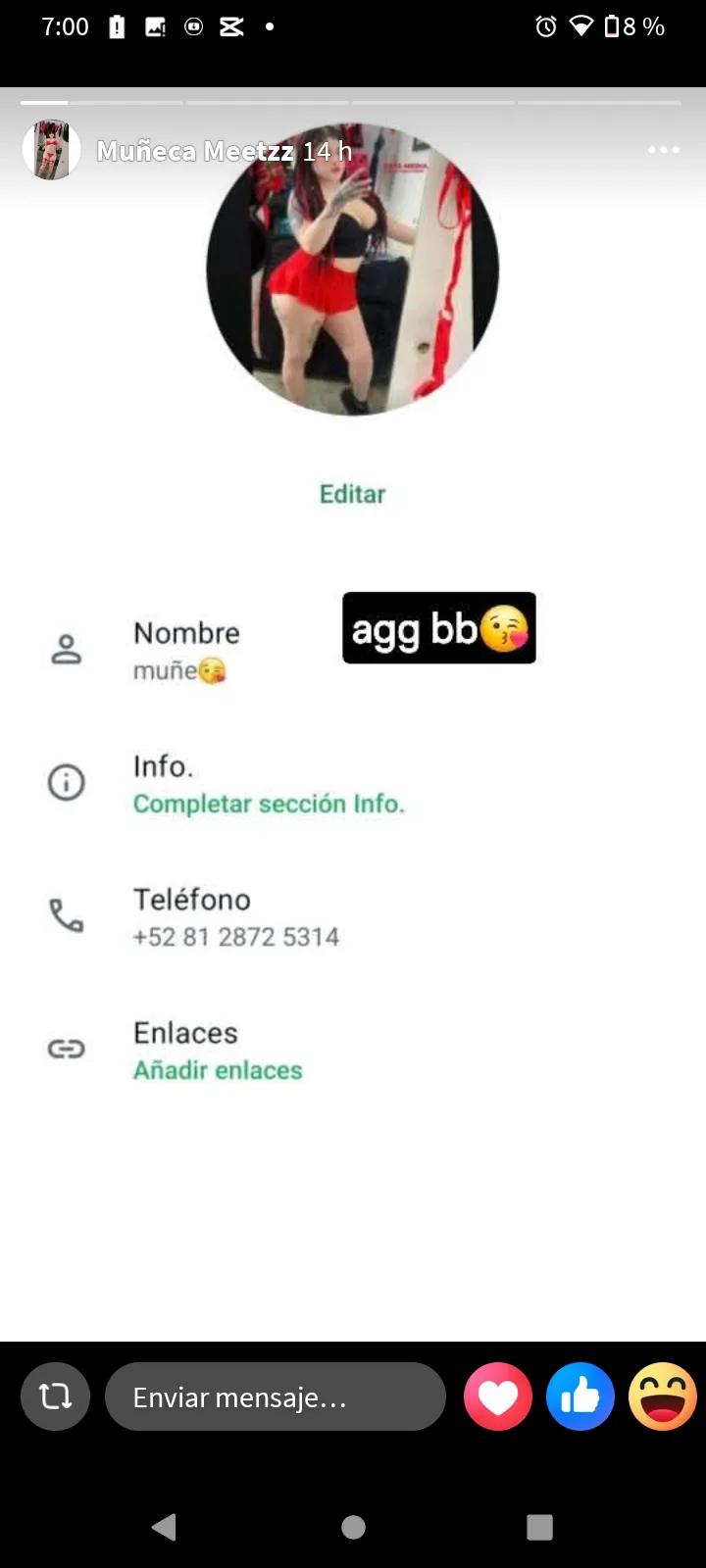Go back with system navigation
This screenshot has width=706, height=1568.
point(165,1527)
